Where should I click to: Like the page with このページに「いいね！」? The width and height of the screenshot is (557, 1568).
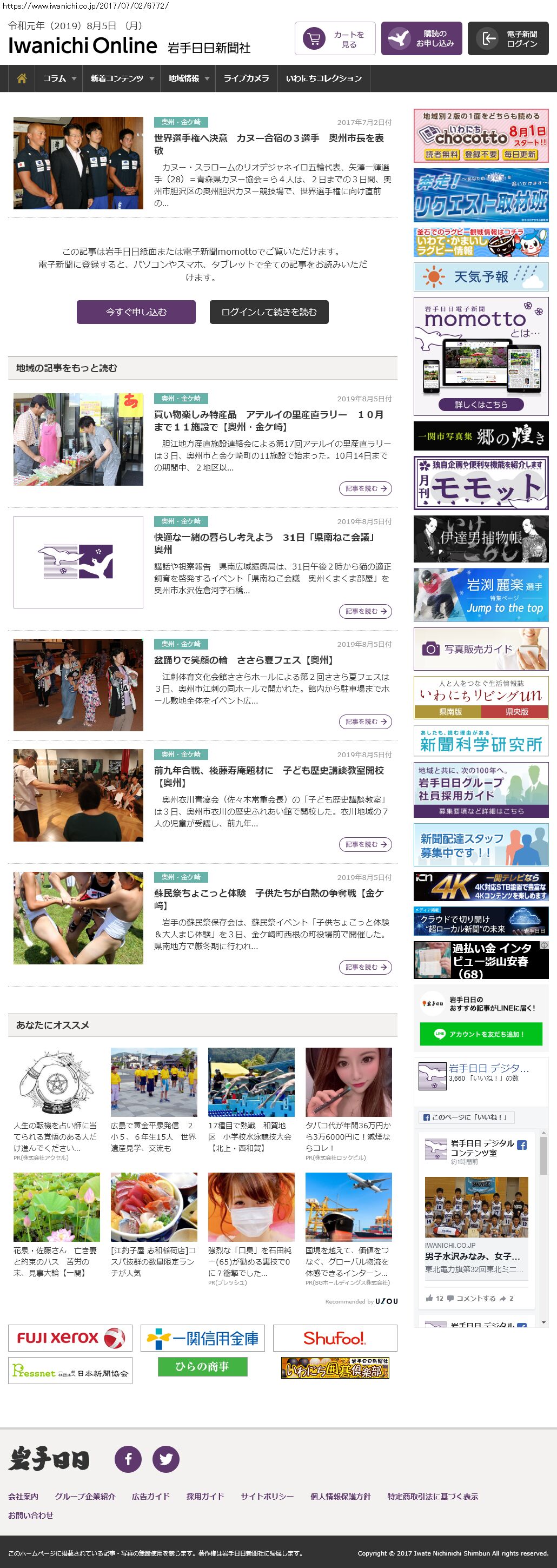(466, 1117)
